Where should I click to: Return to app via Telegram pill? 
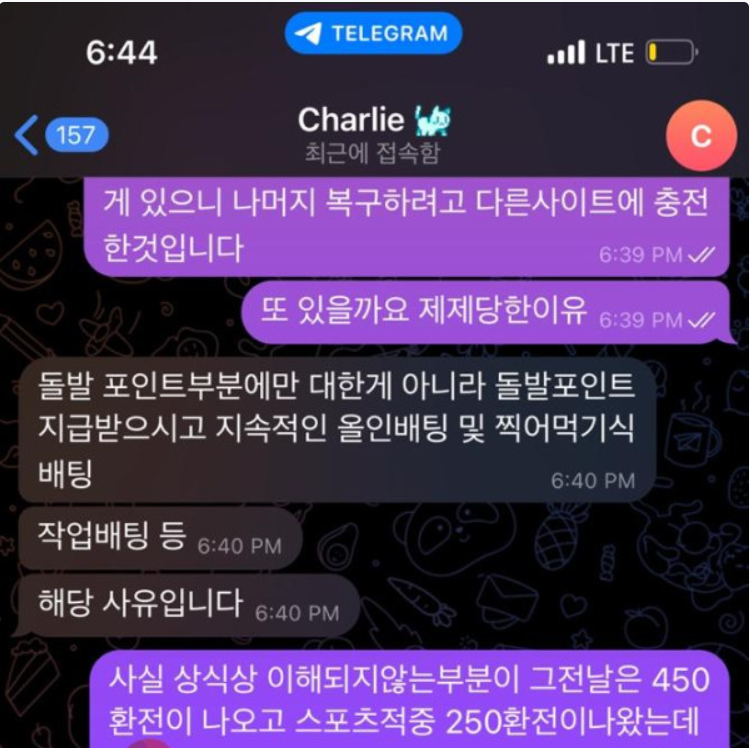(372, 34)
